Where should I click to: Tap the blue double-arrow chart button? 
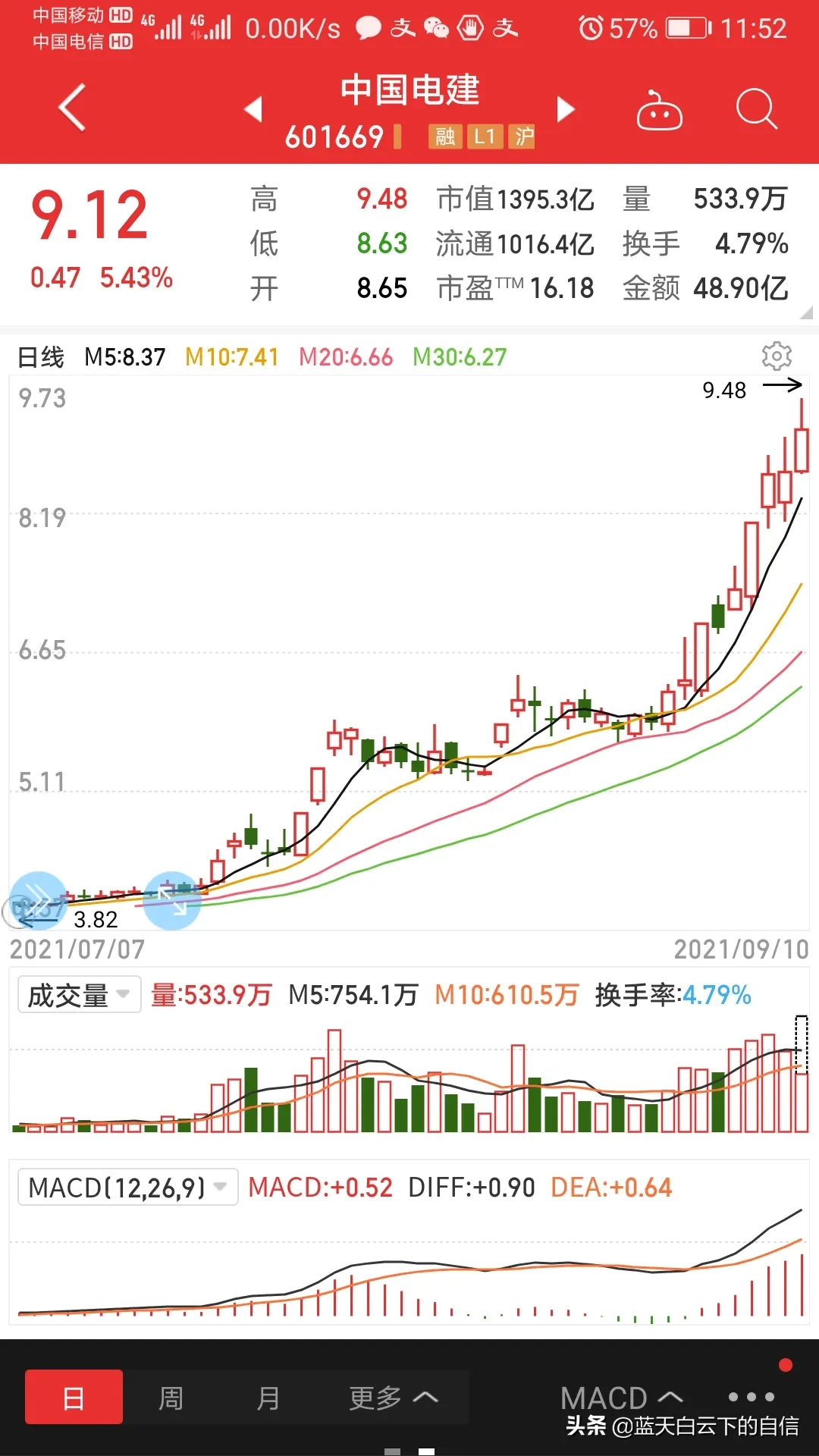pyautogui.click(x=36, y=900)
